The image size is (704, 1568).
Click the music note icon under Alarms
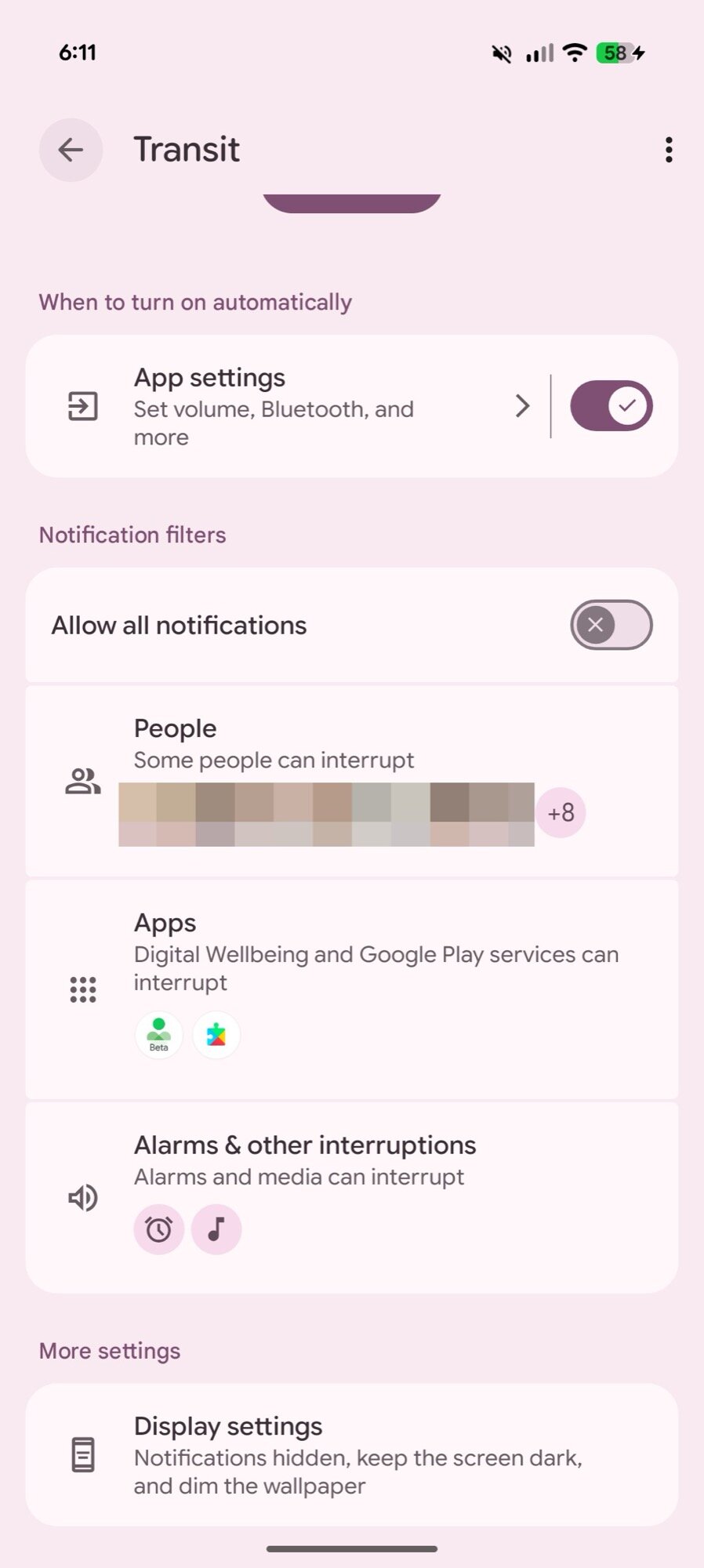coord(215,1229)
